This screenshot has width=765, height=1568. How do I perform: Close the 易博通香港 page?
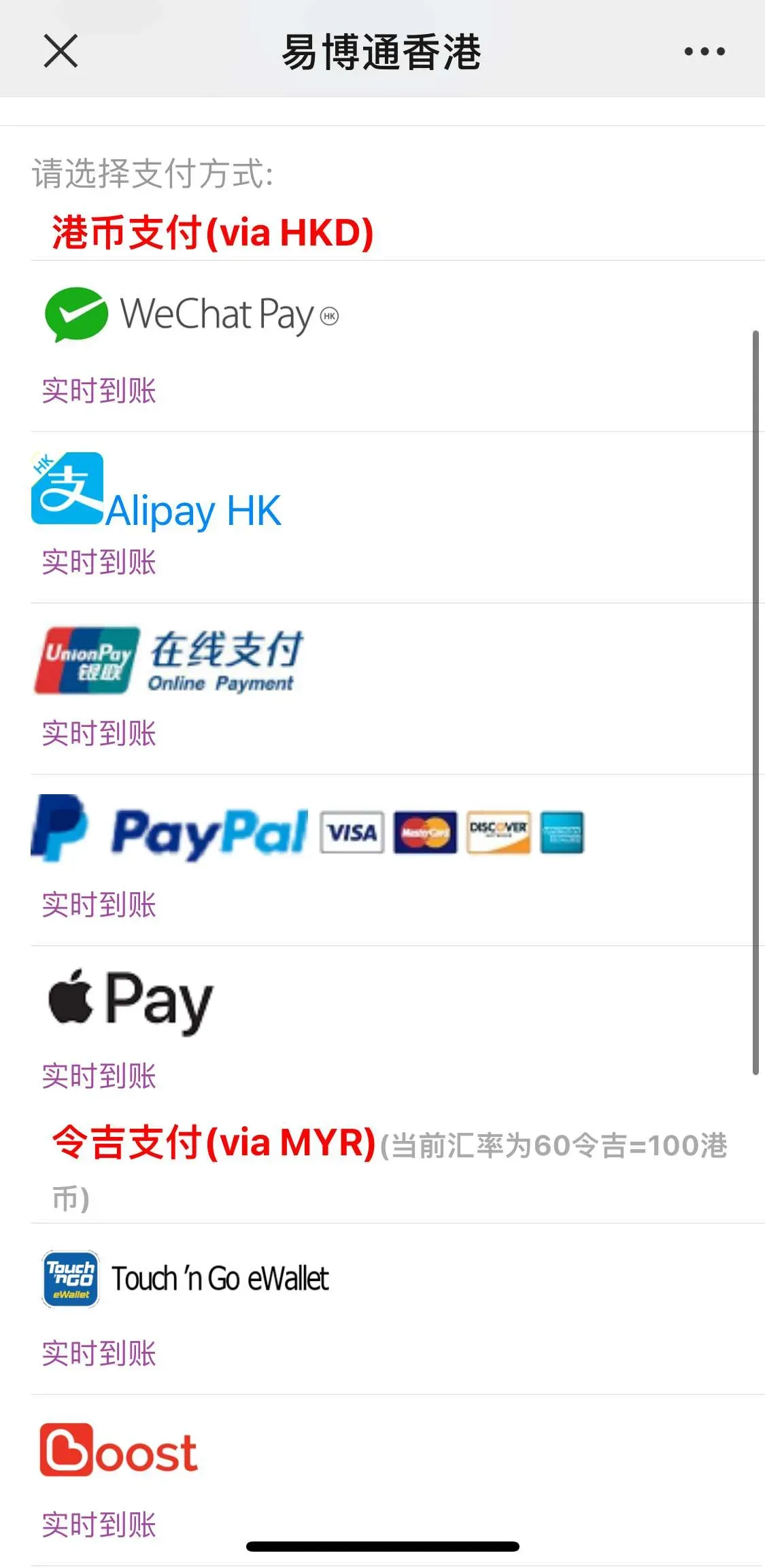click(x=61, y=52)
